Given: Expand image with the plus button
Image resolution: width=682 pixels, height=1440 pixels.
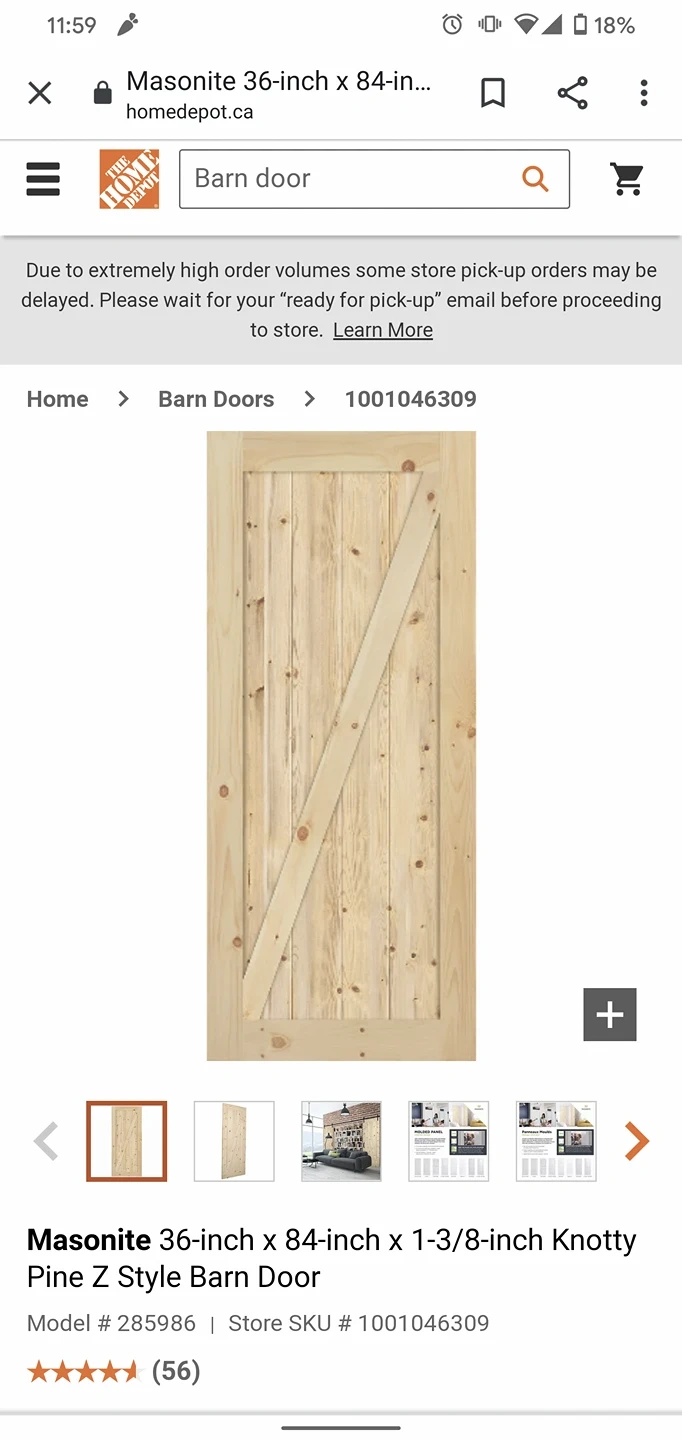Looking at the screenshot, I should pyautogui.click(x=610, y=1015).
